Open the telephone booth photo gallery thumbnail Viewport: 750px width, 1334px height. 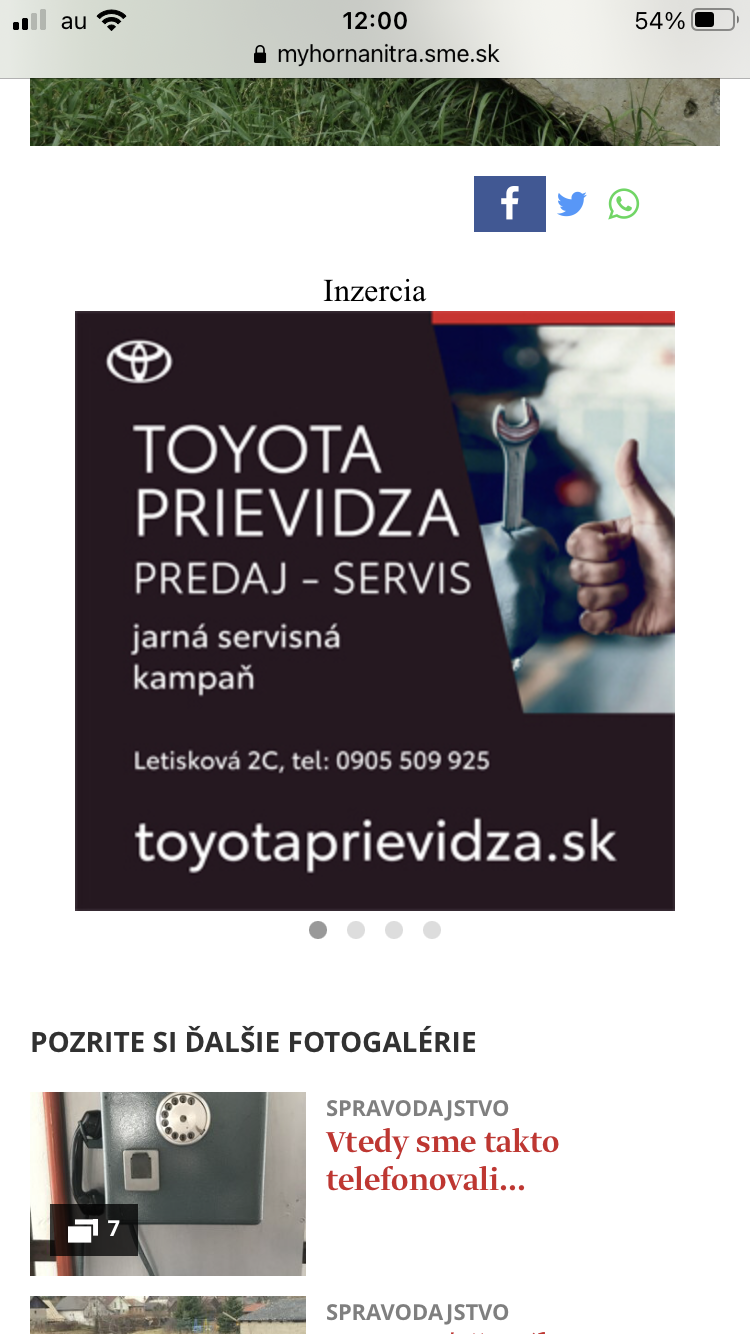(x=168, y=1183)
